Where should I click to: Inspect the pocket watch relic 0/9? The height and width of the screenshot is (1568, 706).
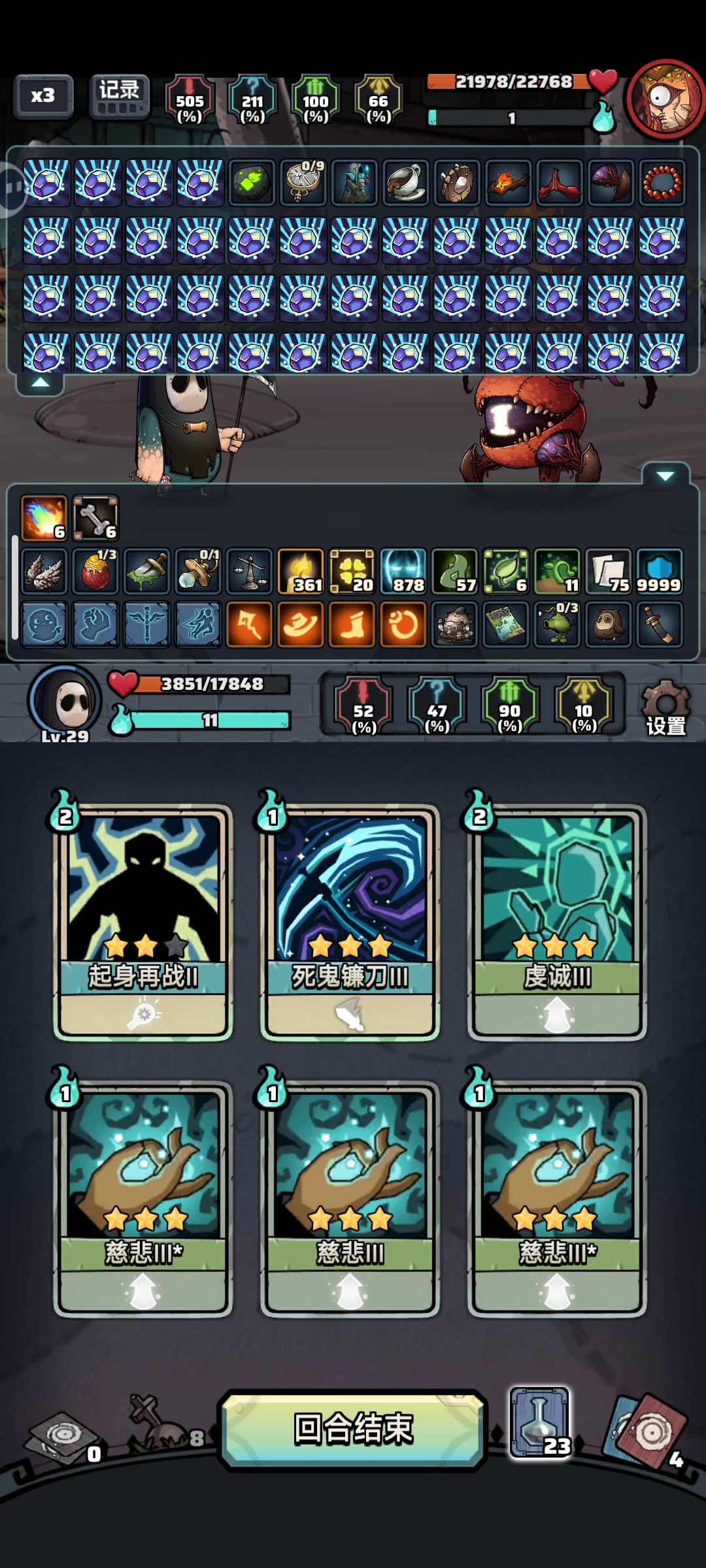point(303,182)
